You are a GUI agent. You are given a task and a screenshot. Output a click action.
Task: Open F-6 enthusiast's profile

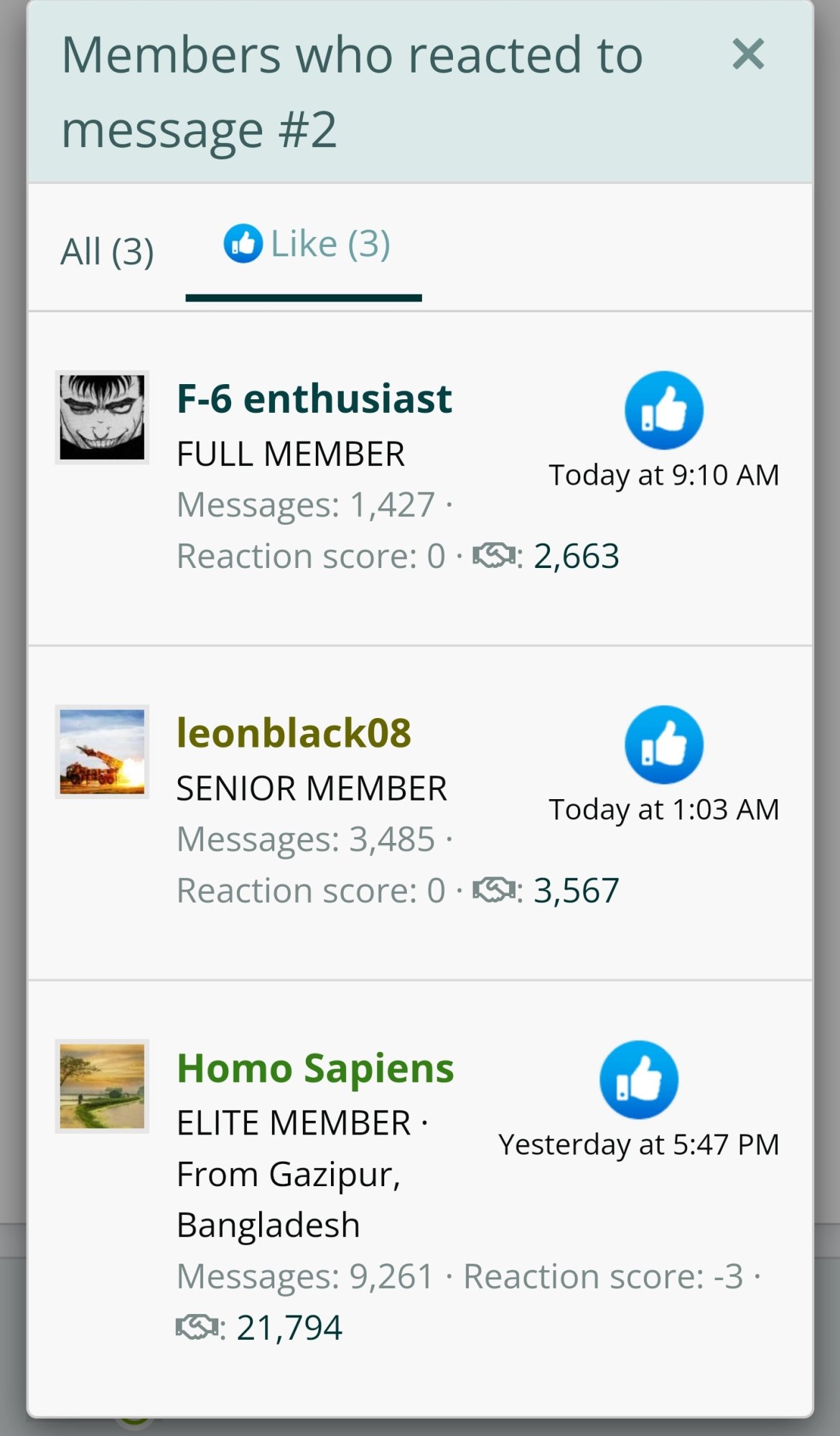pos(314,399)
